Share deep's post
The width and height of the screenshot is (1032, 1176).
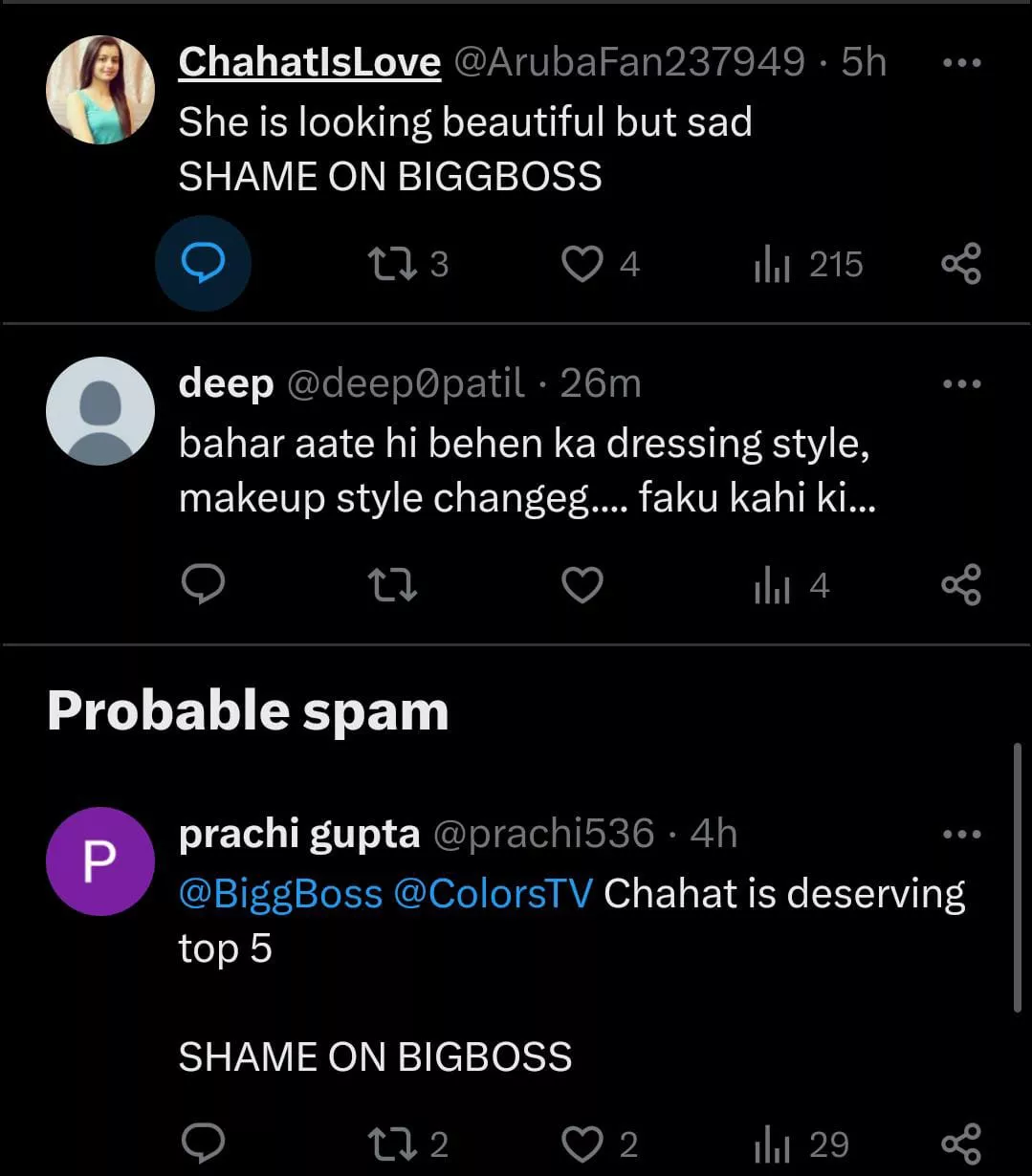tap(961, 584)
